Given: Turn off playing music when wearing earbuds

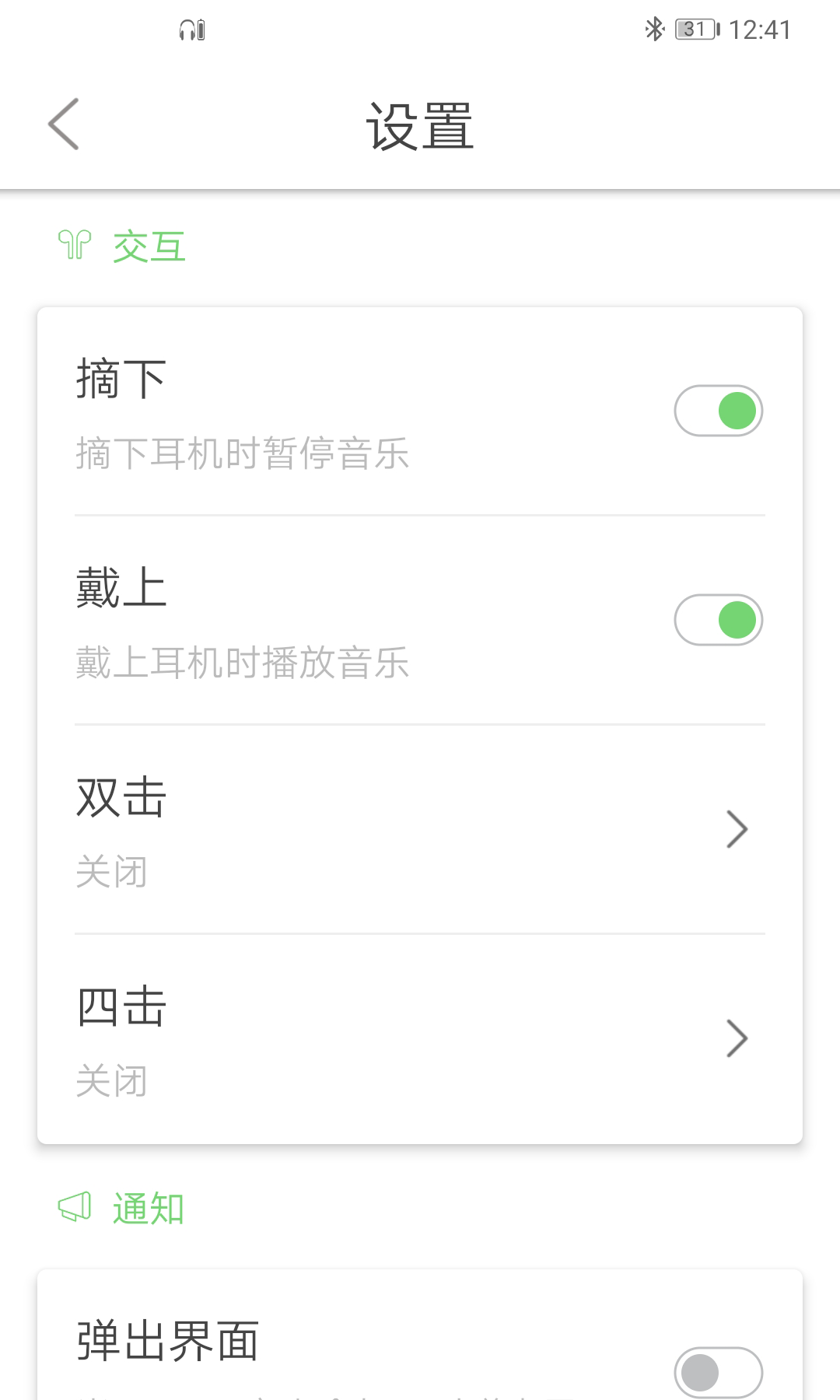Looking at the screenshot, I should tap(718, 620).
